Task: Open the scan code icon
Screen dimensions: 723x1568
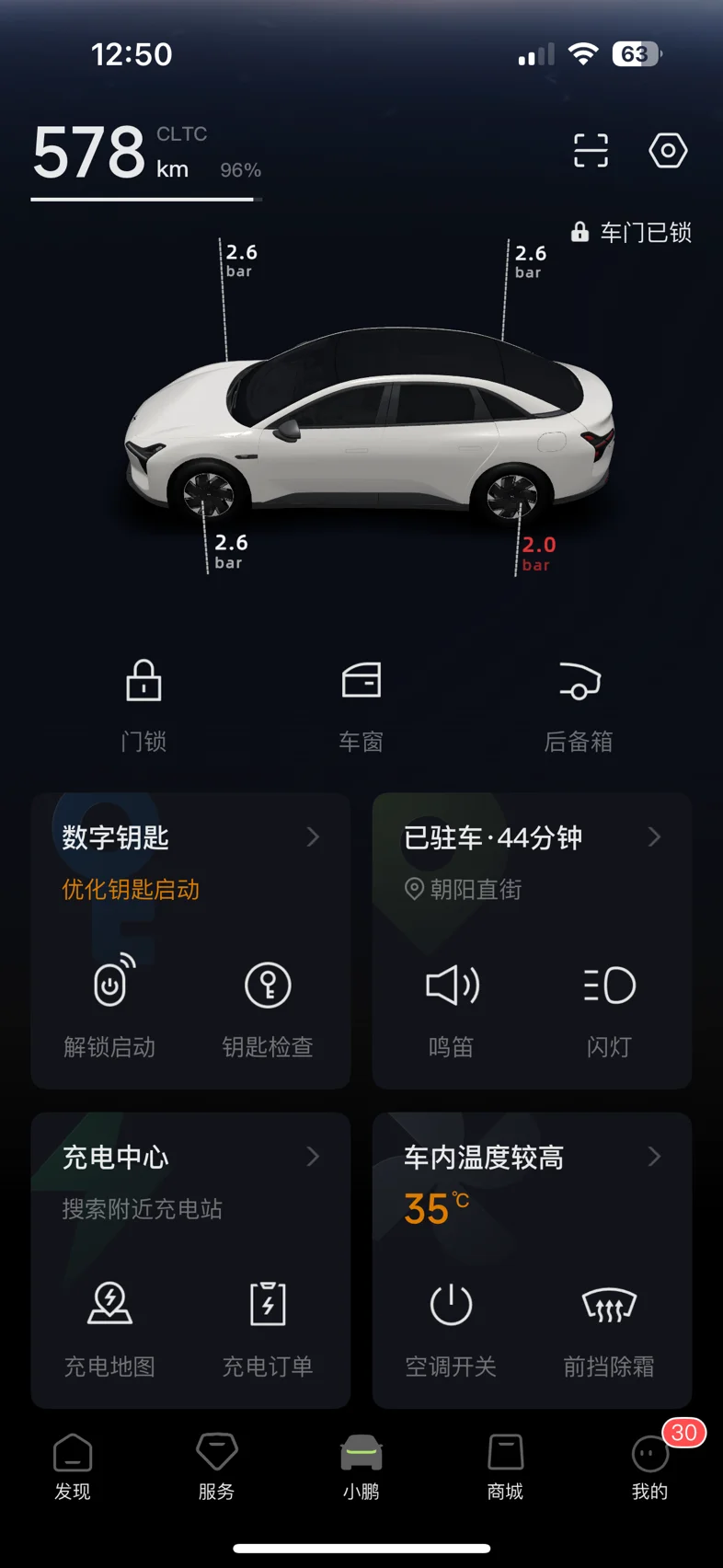Action: pos(591,150)
